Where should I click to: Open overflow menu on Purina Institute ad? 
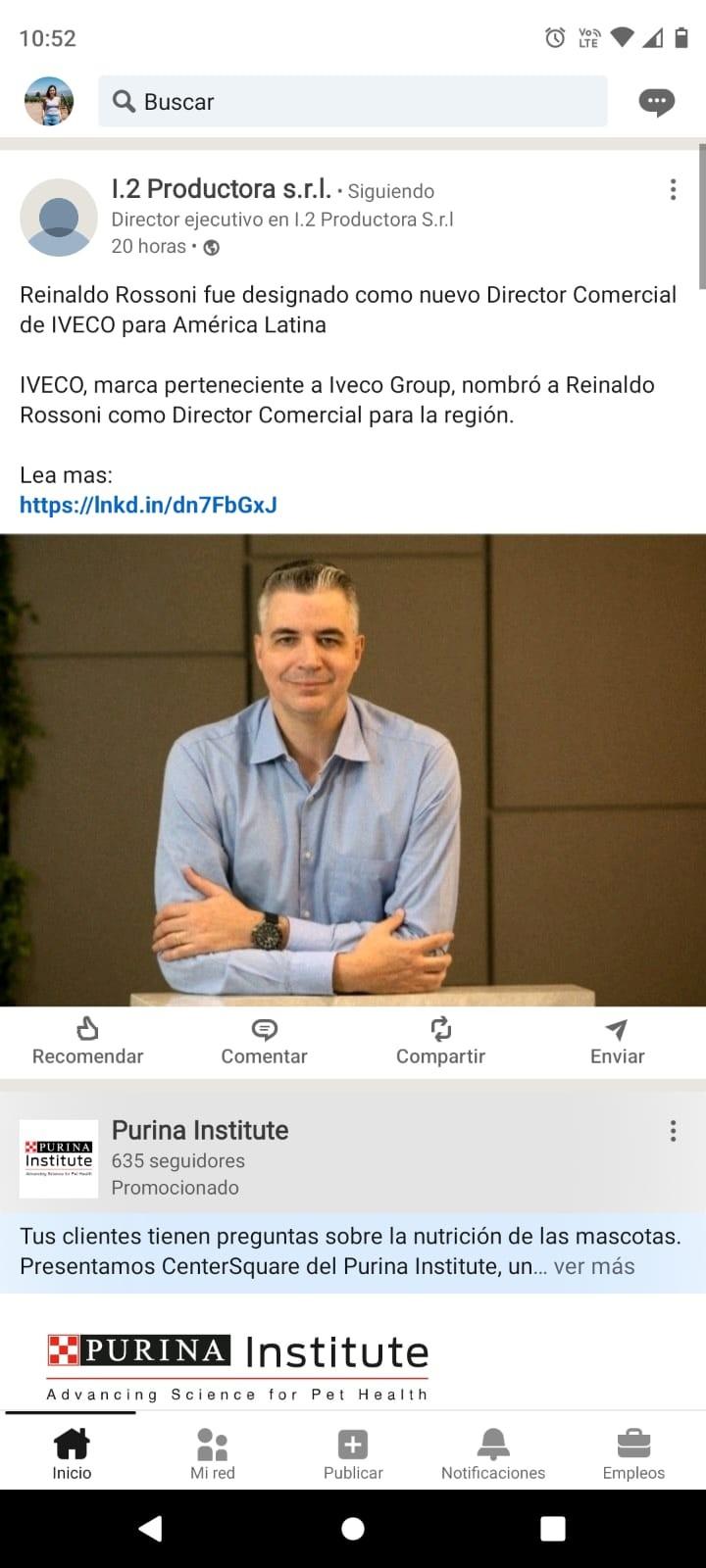673,1131
